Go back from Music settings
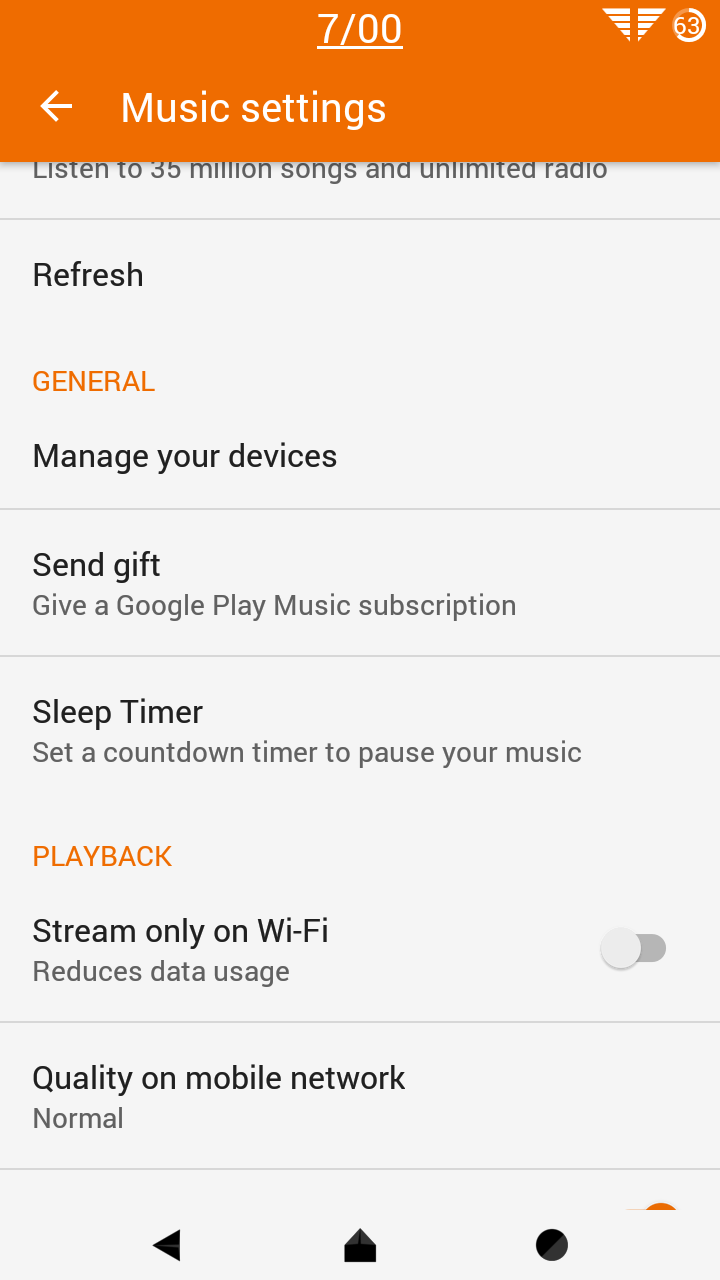Screen dimensions: 720x1280 click(x=56, y=107)
